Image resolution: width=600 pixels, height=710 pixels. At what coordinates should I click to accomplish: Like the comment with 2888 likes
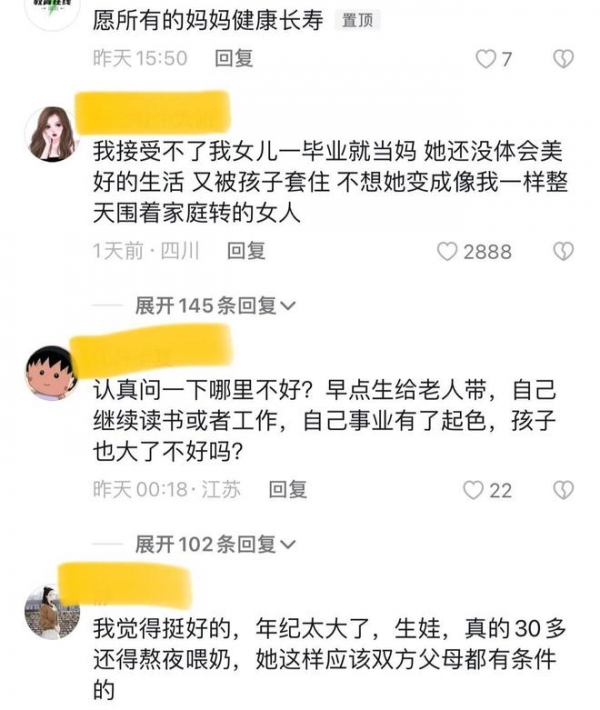(x=447, y=251)
